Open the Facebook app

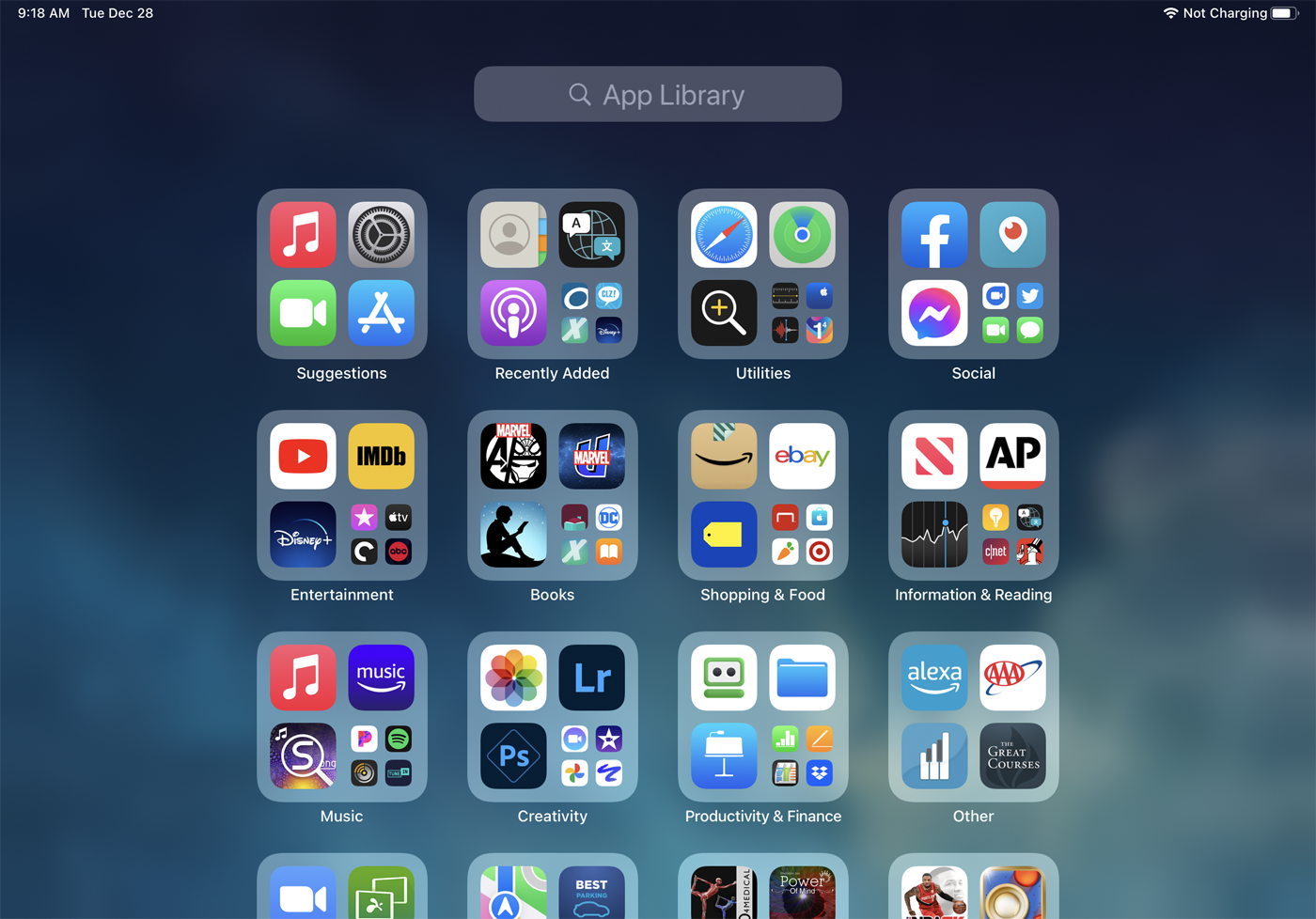coord(934,235)
